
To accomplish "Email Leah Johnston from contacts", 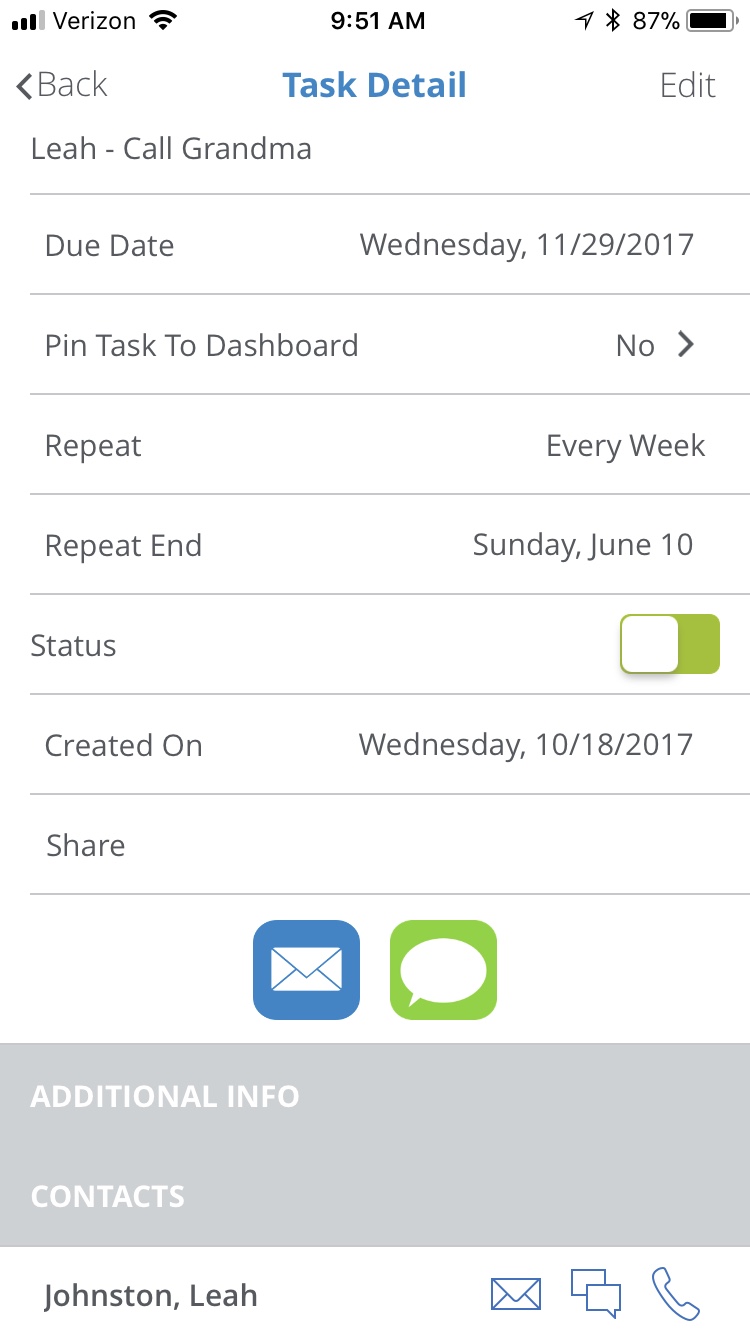I will tap(516, 1294).
